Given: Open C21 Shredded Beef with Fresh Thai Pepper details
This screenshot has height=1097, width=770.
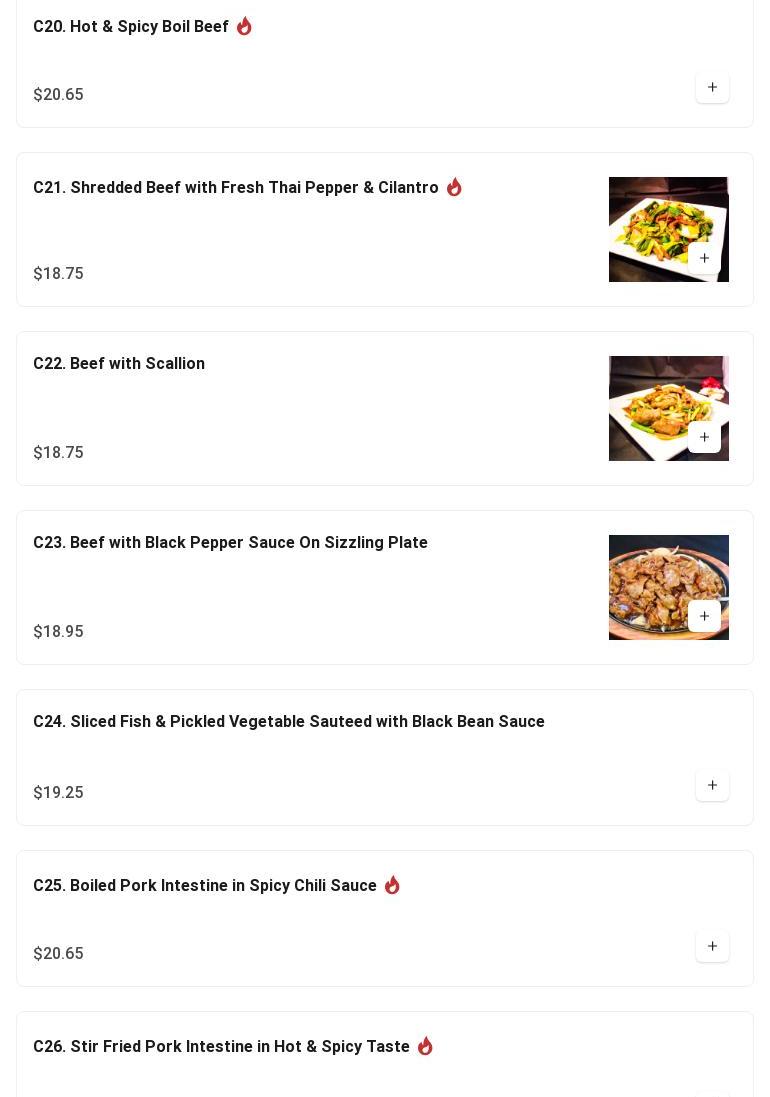Looking at the screenshot, I should pos(236,188).
